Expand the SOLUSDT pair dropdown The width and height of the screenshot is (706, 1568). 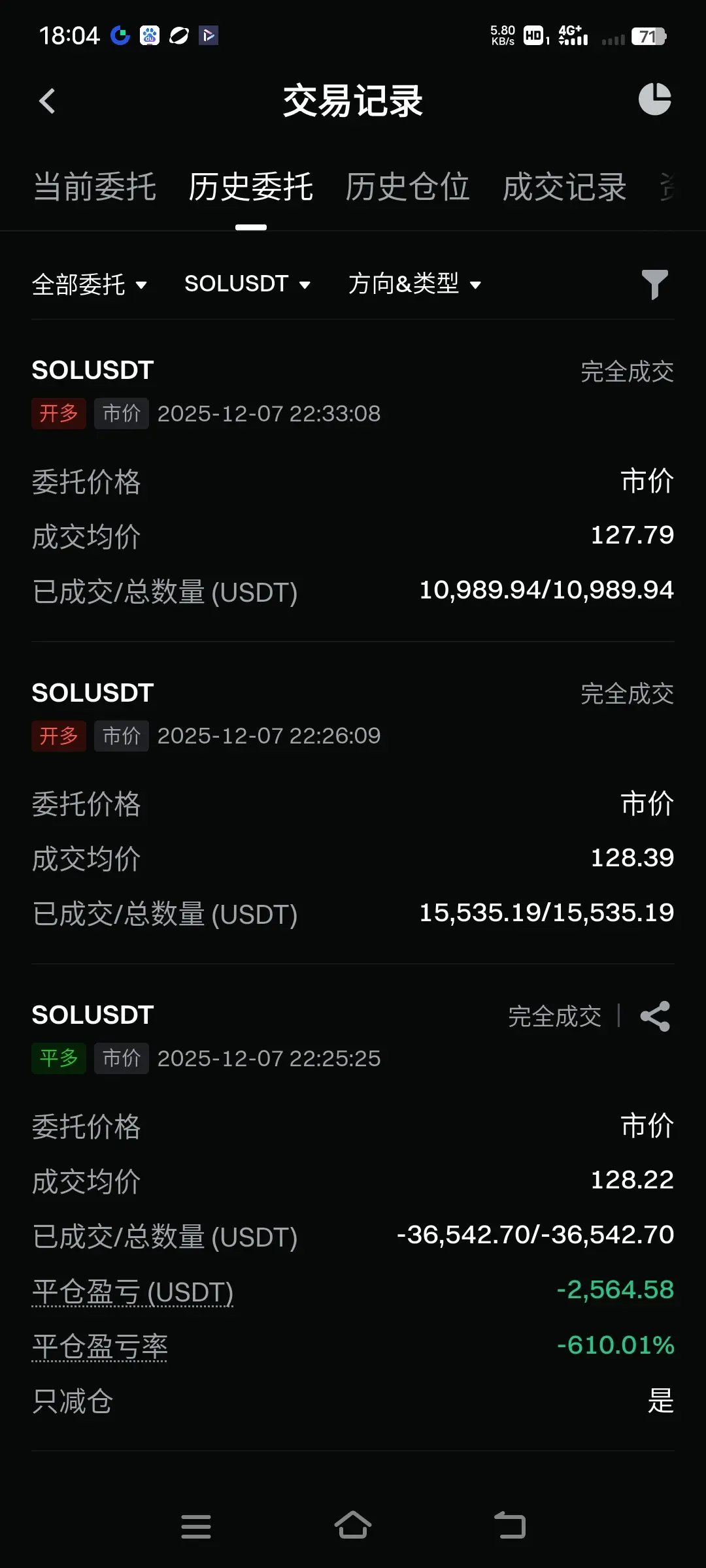coord(247,284)
